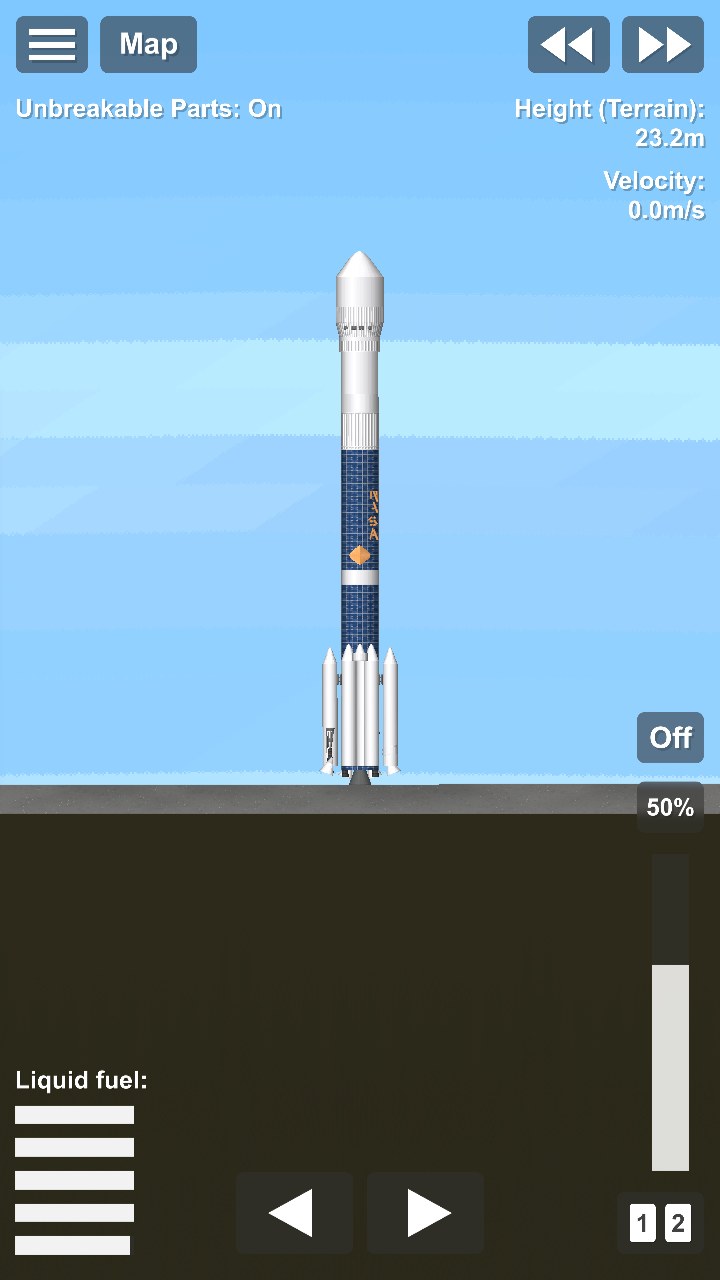Activate stage 1
Screen dimensions: 720x1280
pos(643,1223)
